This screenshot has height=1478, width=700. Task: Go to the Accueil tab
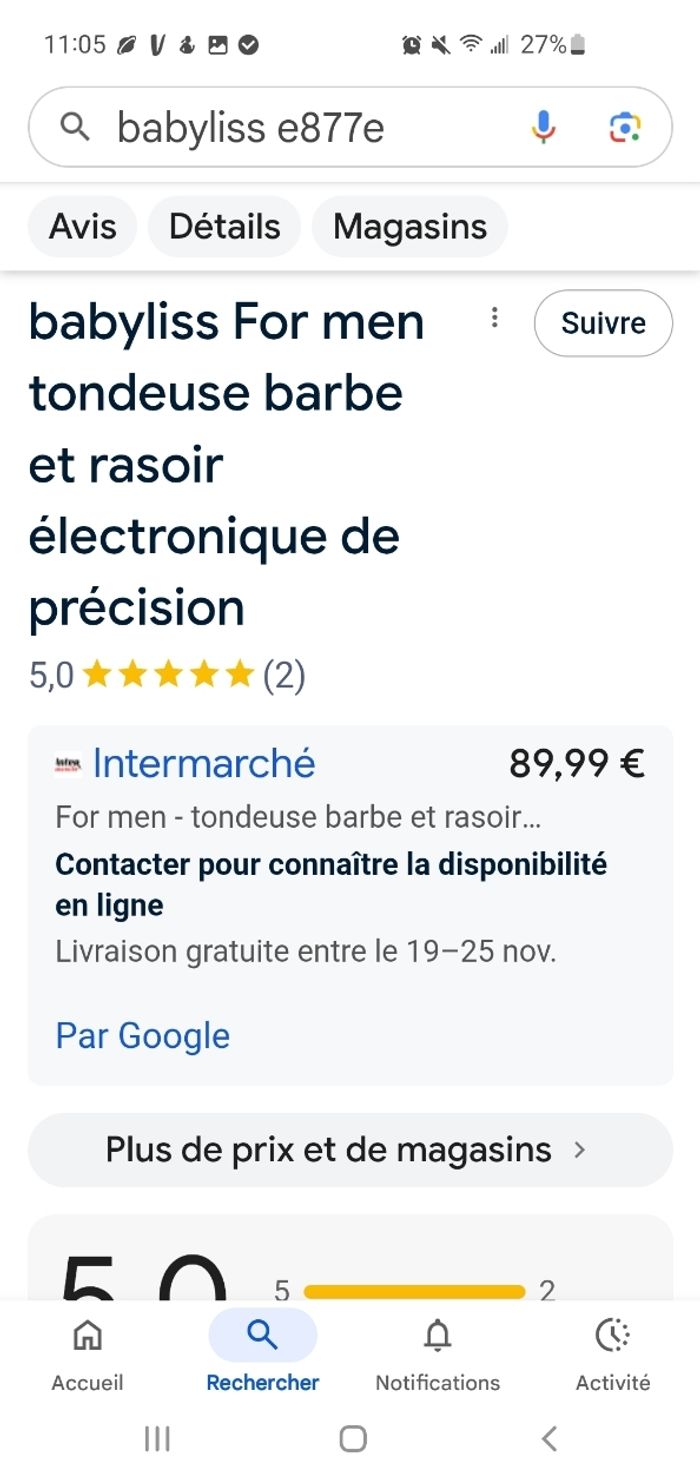pos(88,1355)
